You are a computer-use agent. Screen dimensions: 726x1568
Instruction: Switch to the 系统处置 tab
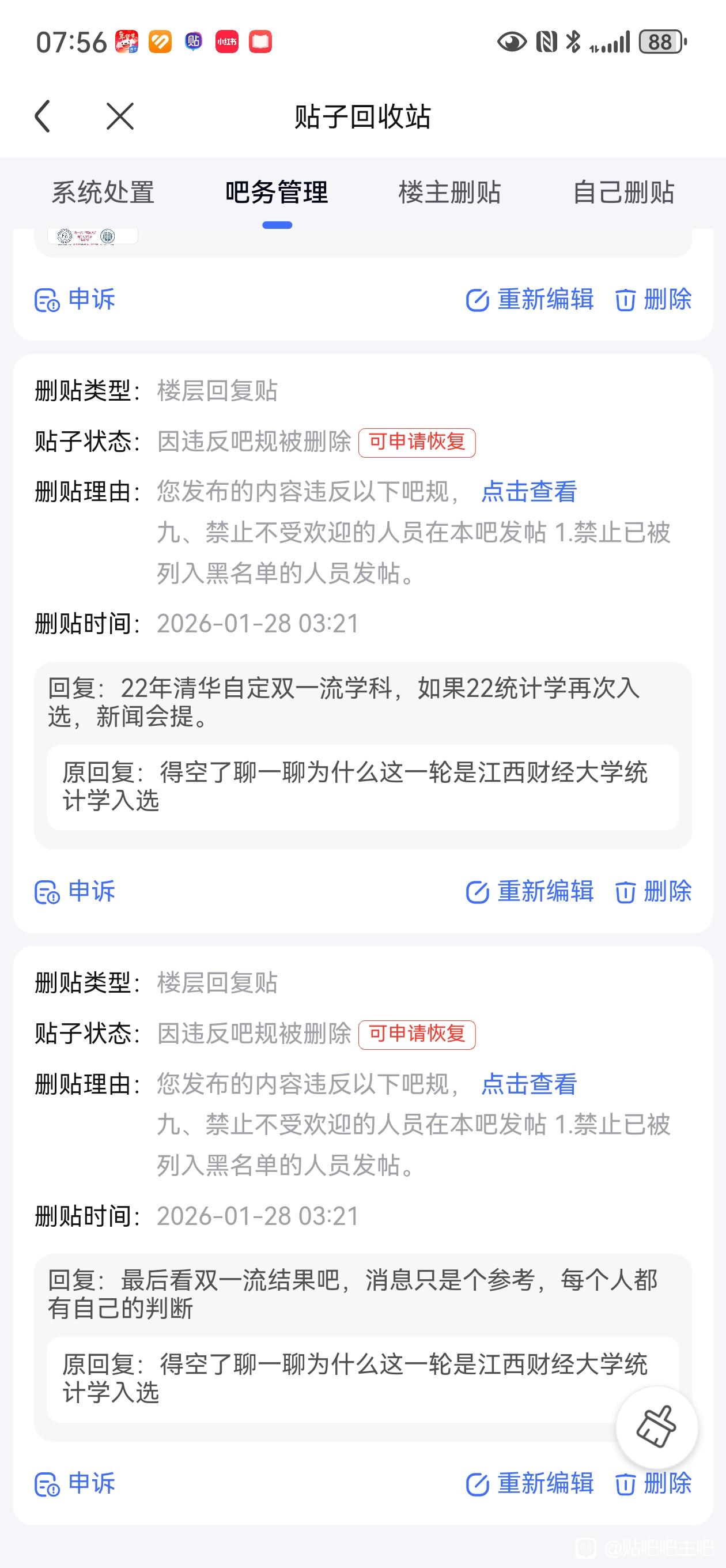(x=103, y=193)
